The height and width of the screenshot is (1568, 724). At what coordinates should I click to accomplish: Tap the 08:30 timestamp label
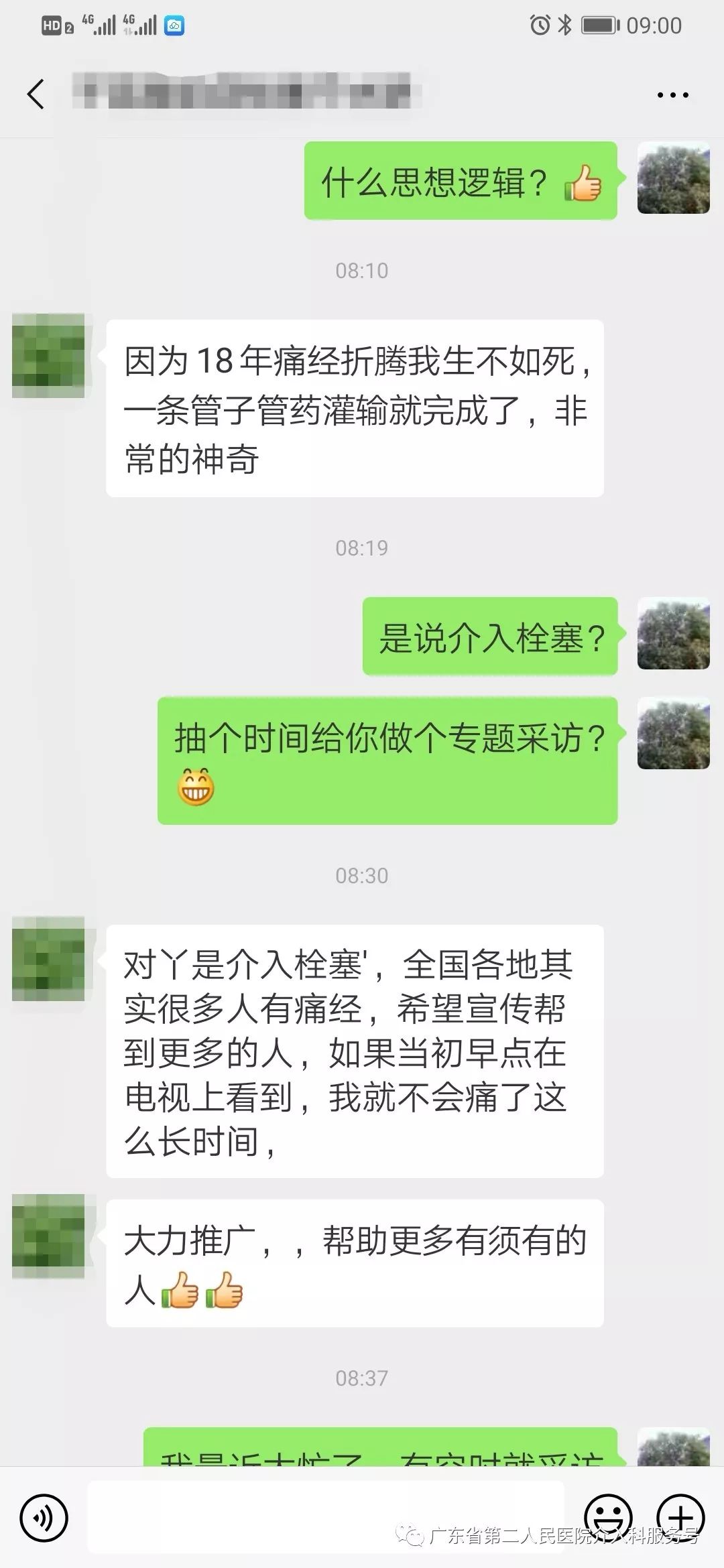click(362, 875)
